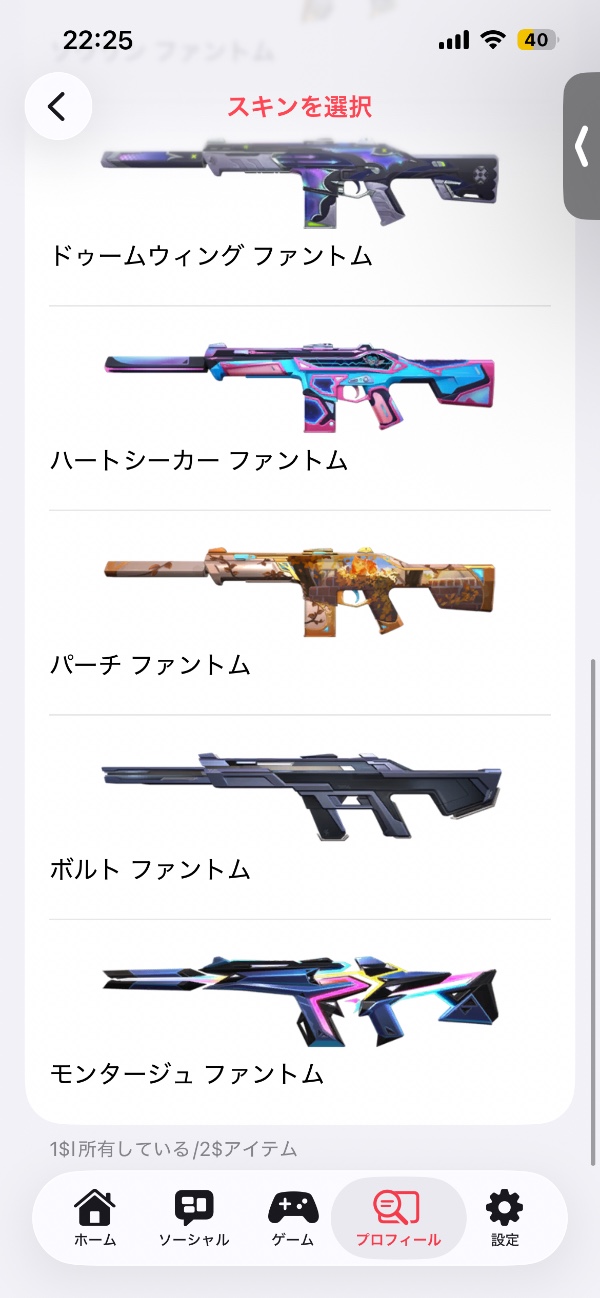Open the ソーシャル tab

(194, 1218)
